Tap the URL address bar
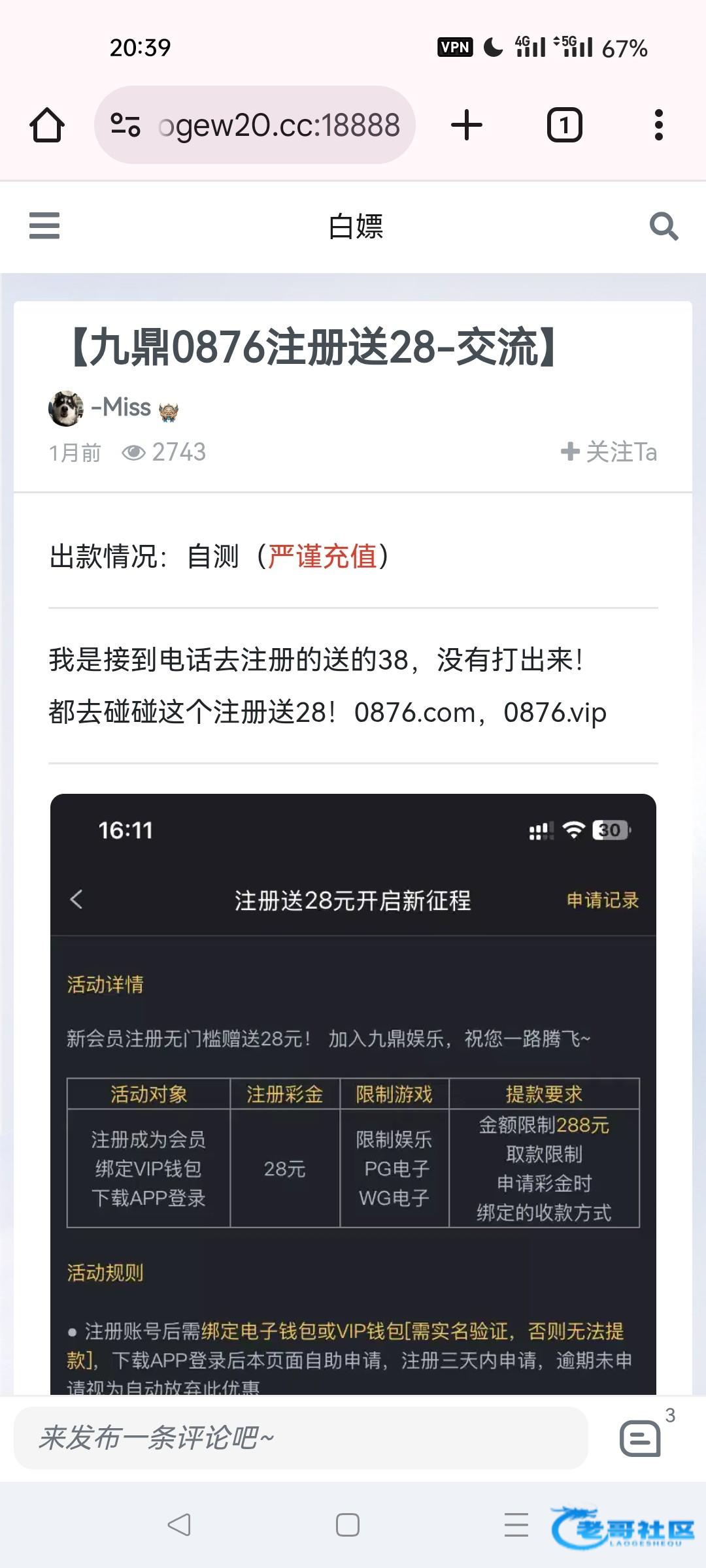This screenshot has height=1568, width=706. tap(278, 125)
